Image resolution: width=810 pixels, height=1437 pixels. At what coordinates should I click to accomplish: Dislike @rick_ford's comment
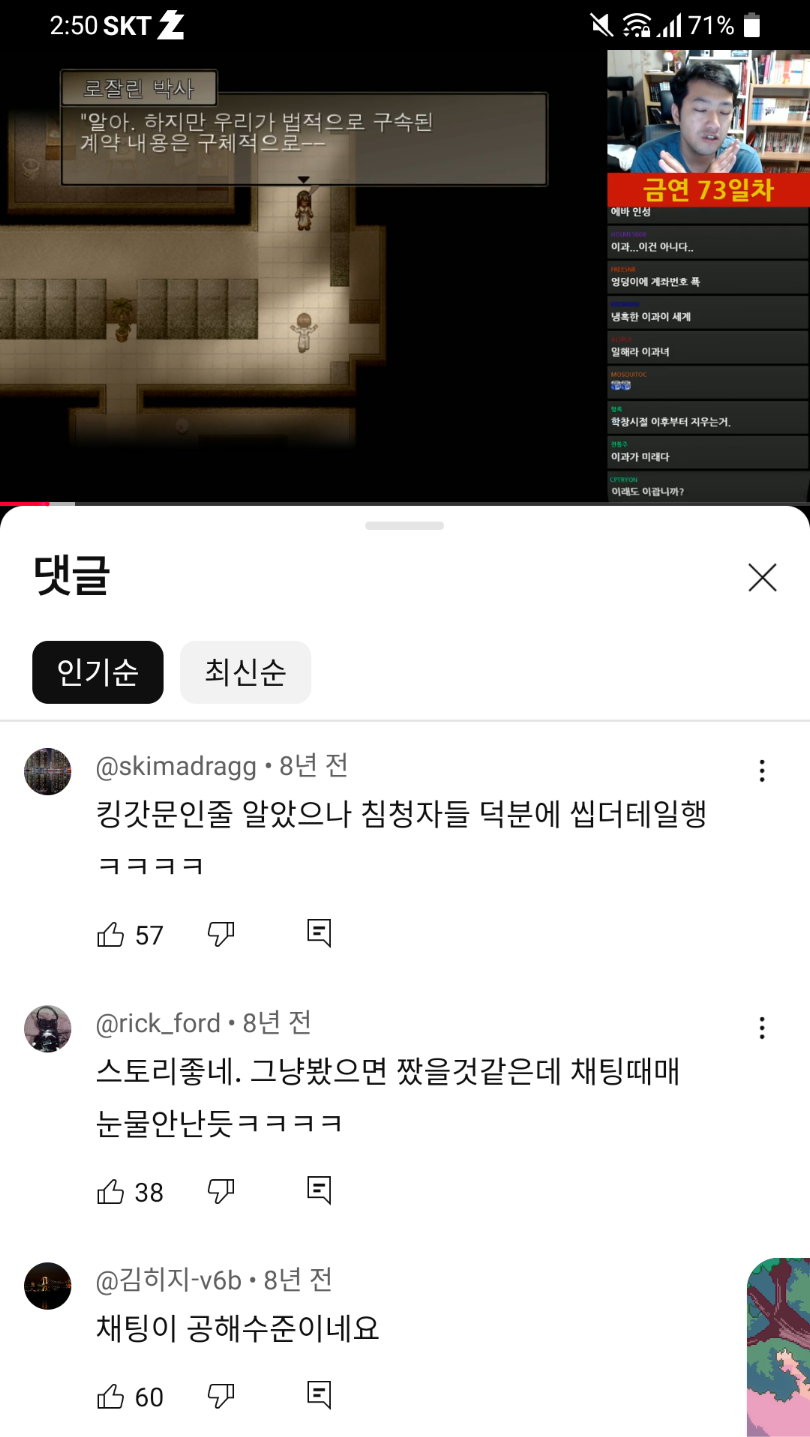[220, 1192]
